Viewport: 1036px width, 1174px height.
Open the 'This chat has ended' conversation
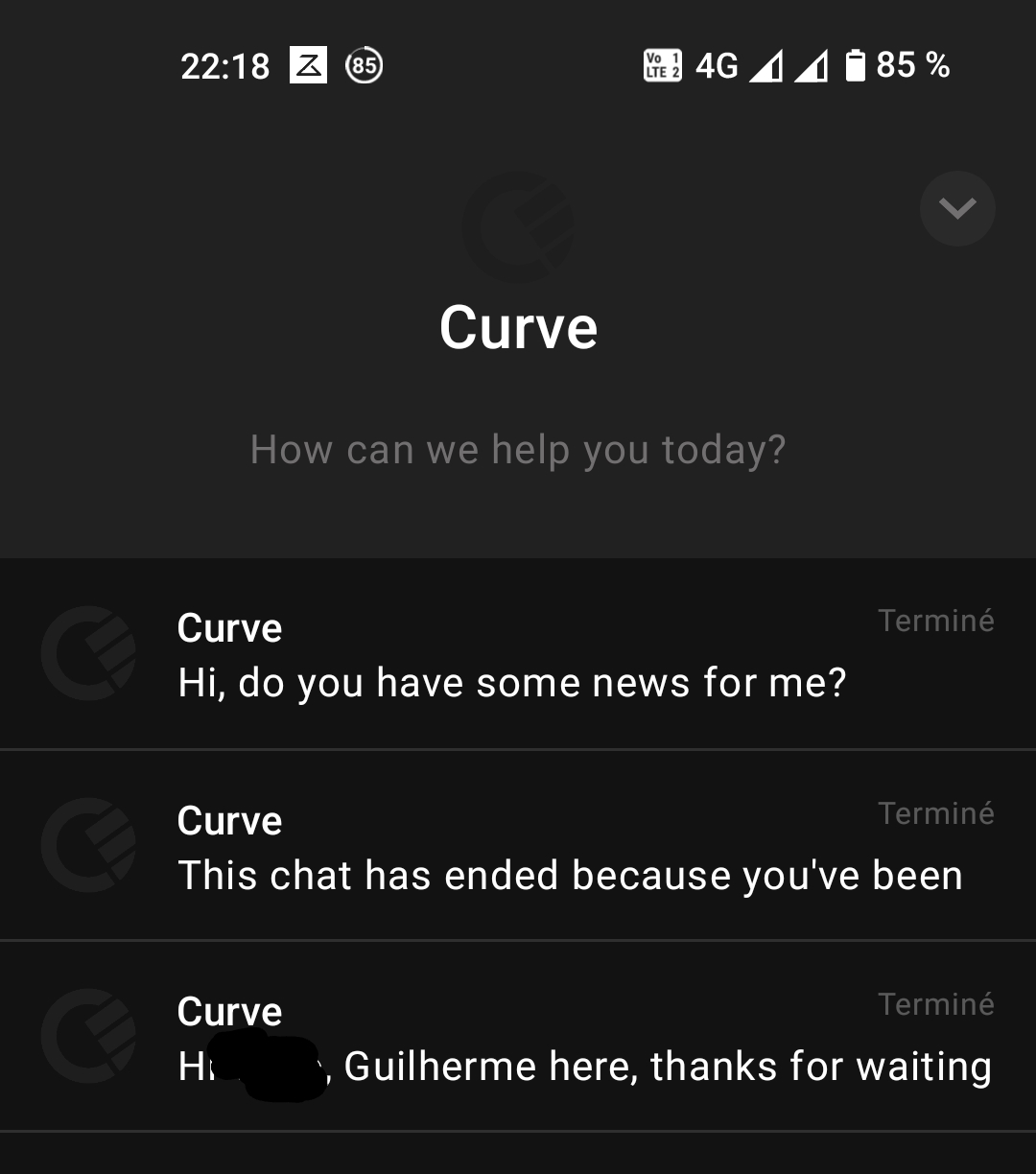518,847
